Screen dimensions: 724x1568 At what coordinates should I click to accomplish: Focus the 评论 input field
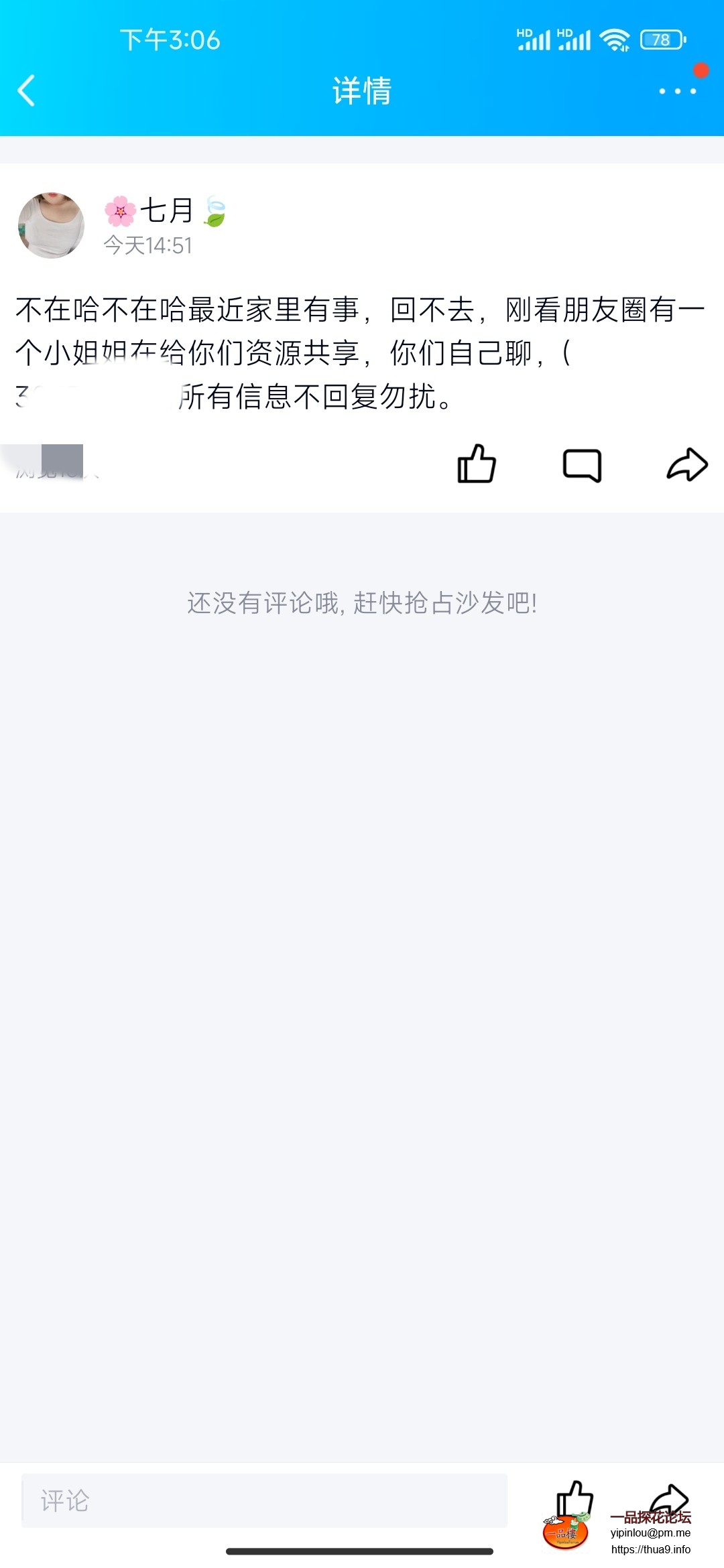click(x=264, y=1500)
